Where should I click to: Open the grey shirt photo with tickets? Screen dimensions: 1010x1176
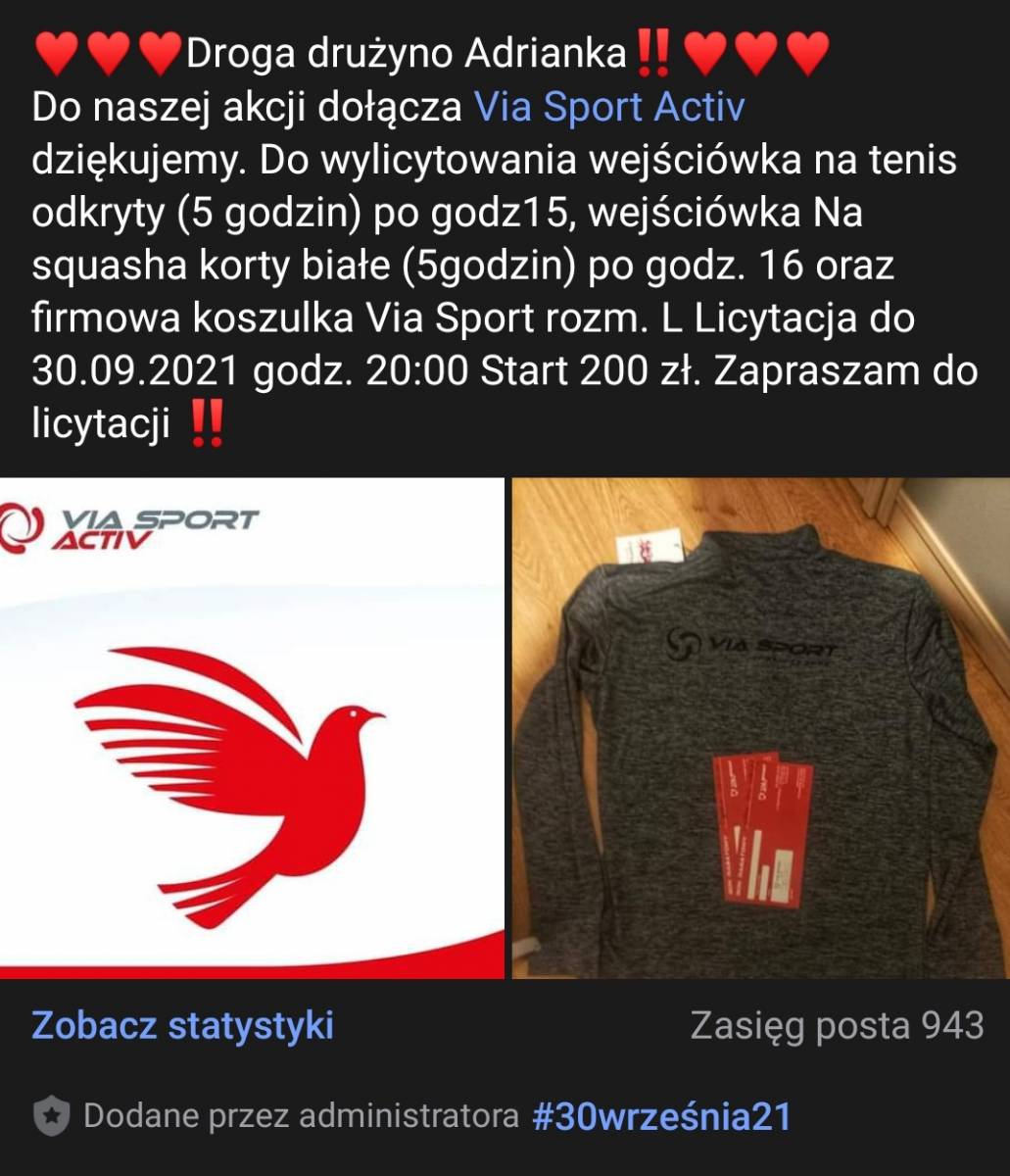pyautogui.click(x=760, y=727)
